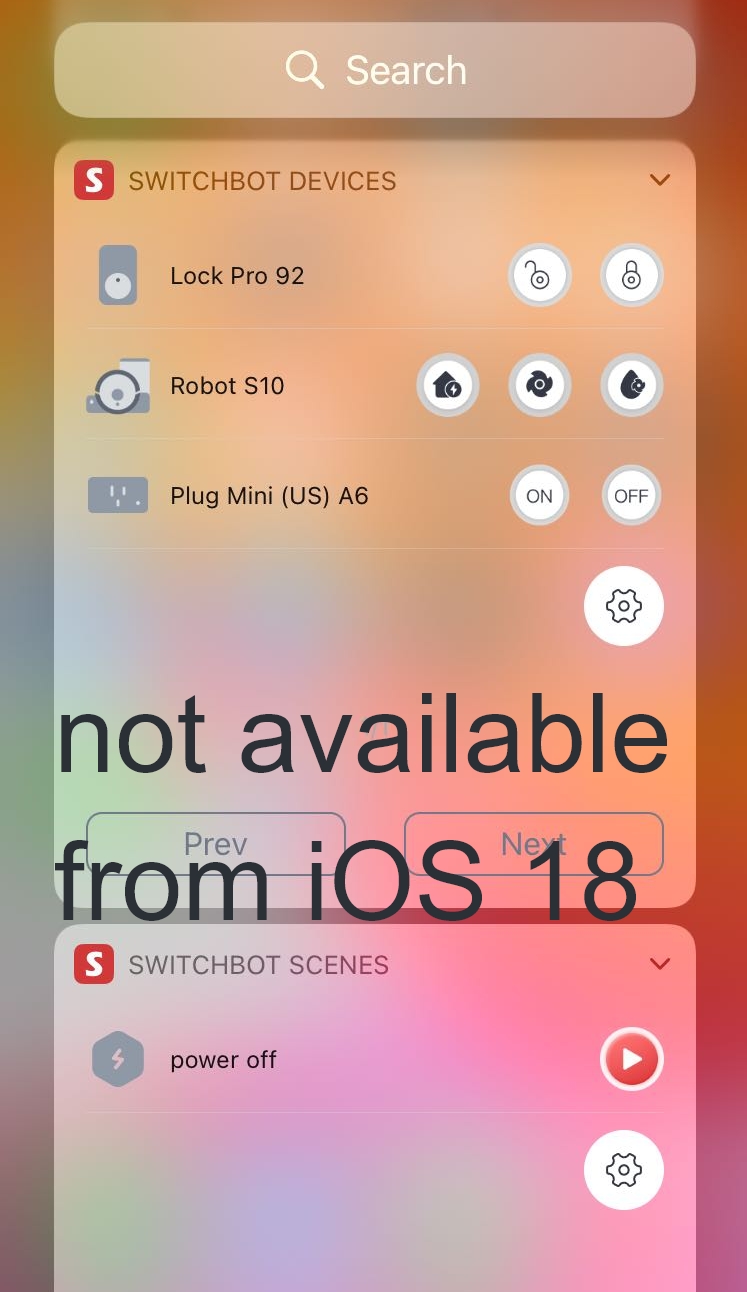The width and height of the screenshot is (747, 1292).
Task: Turn OFF Plug Mini (US) A6
Action: pos(631,495)
